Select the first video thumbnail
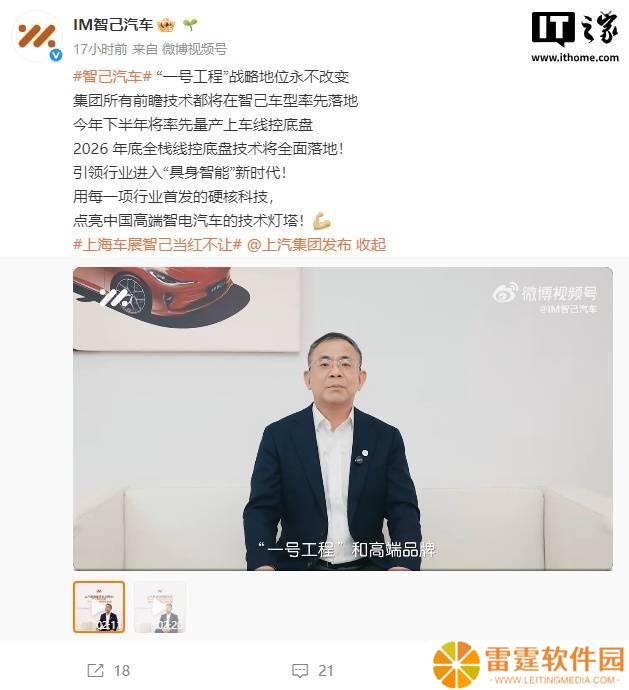Screen dimensions: 629x690 (x=99, y=607)
